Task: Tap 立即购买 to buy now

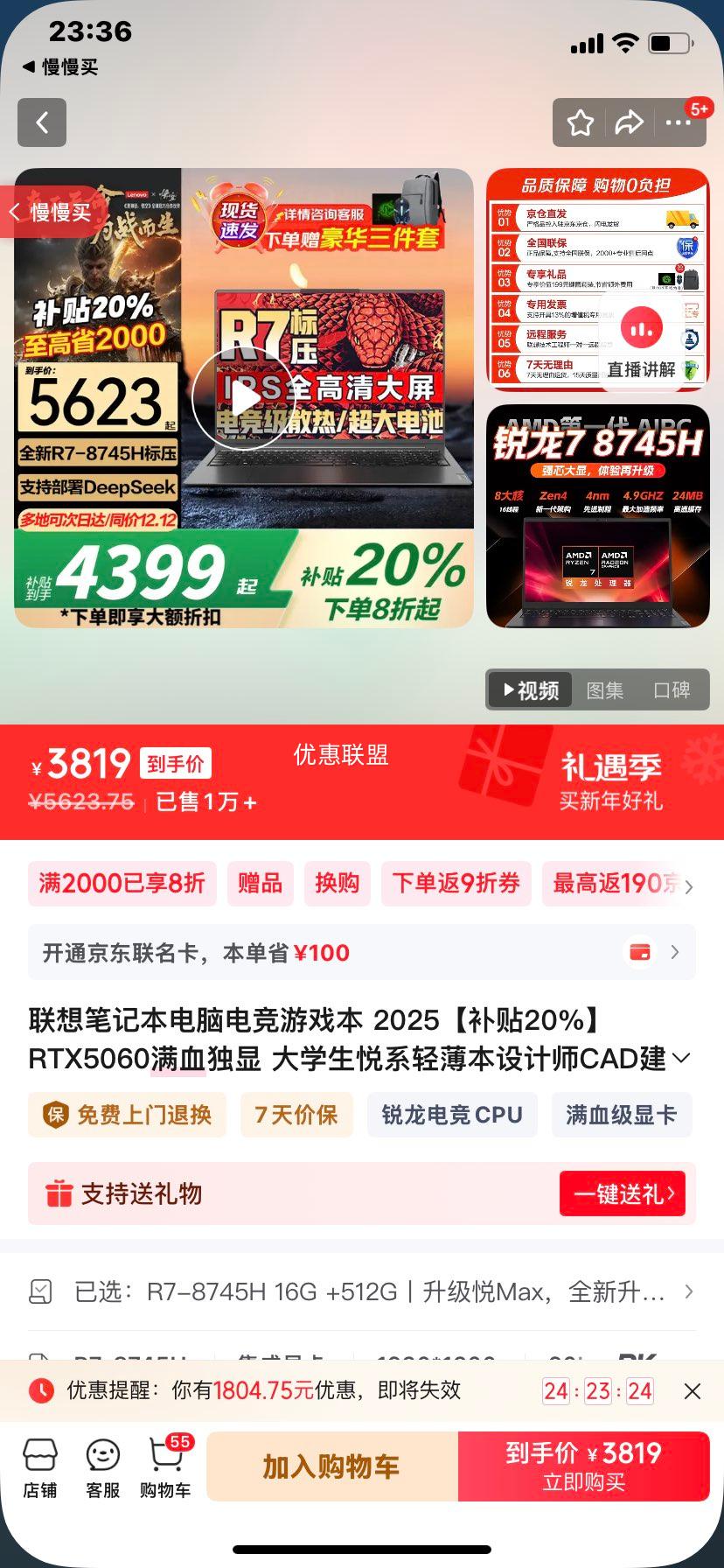Action: click(583, 1466)
